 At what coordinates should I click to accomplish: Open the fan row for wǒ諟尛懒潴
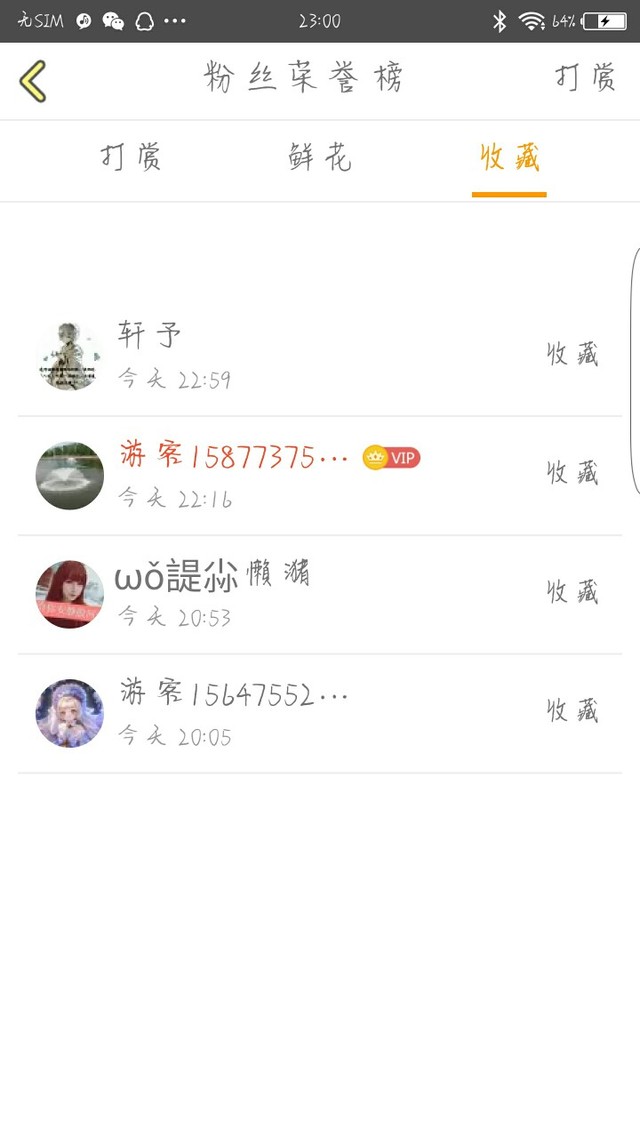click(x=320, y=594)
